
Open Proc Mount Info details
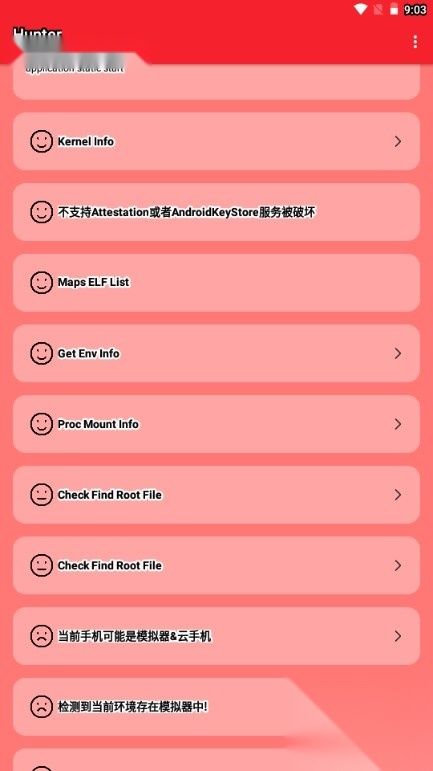pyautogui.click(x=216, y=424)
